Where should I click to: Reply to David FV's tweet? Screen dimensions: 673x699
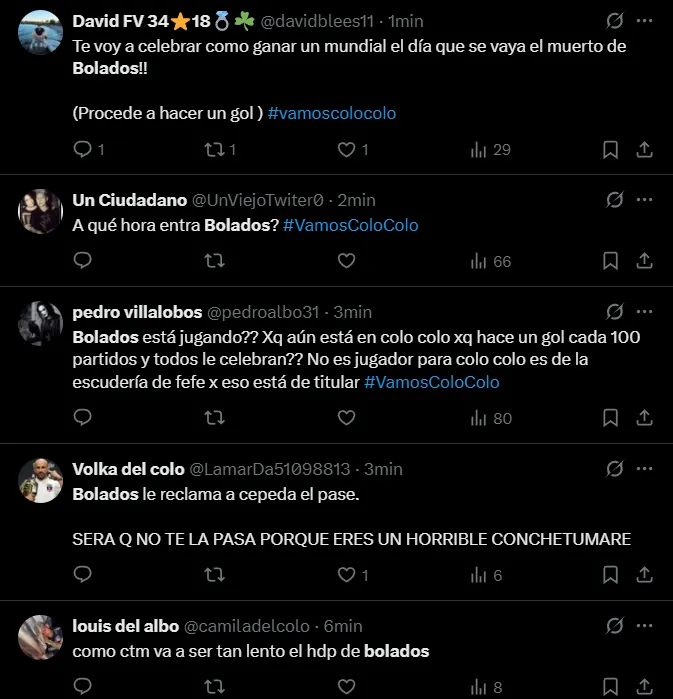pos(83,150)
